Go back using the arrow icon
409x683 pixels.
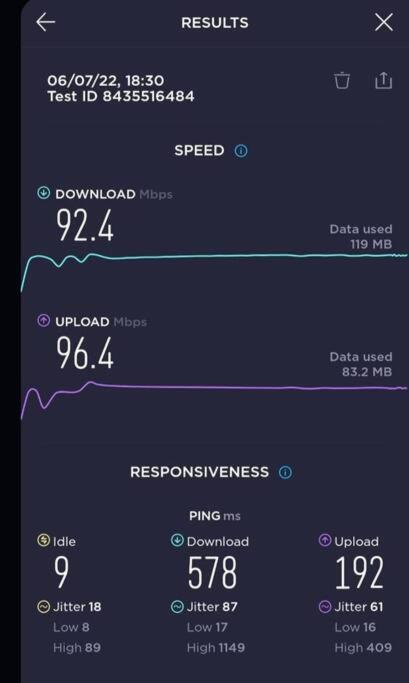[45, 22]
